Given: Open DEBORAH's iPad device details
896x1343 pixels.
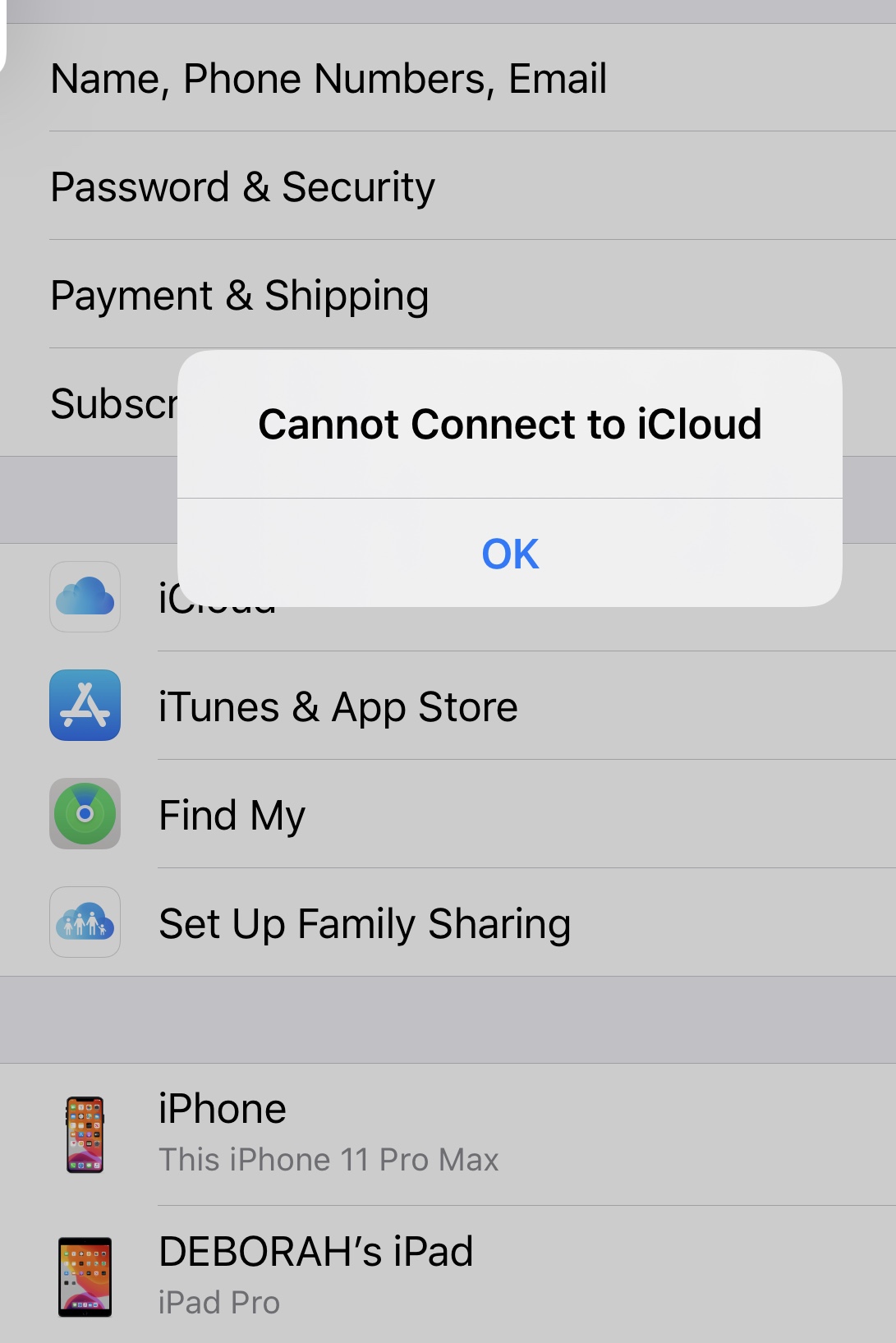Looking at the screenshot, I should pos(316,1275).
